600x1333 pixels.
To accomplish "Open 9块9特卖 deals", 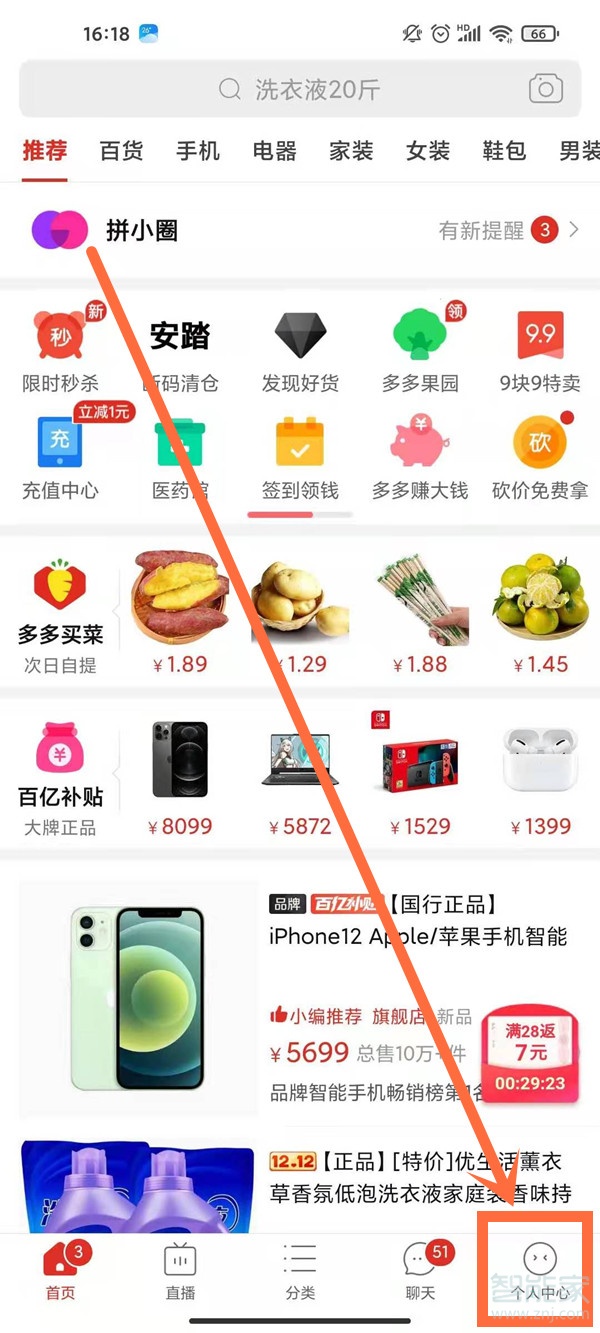I will (x=540, y=351).
